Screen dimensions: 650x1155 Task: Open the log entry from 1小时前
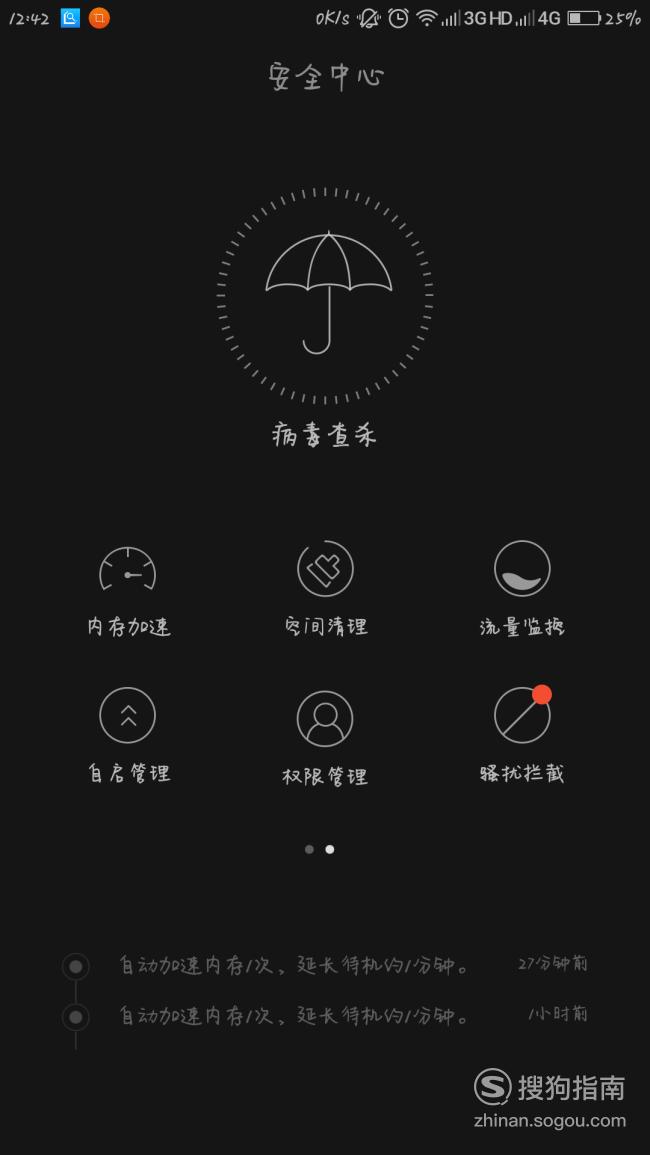point(325,1017)
